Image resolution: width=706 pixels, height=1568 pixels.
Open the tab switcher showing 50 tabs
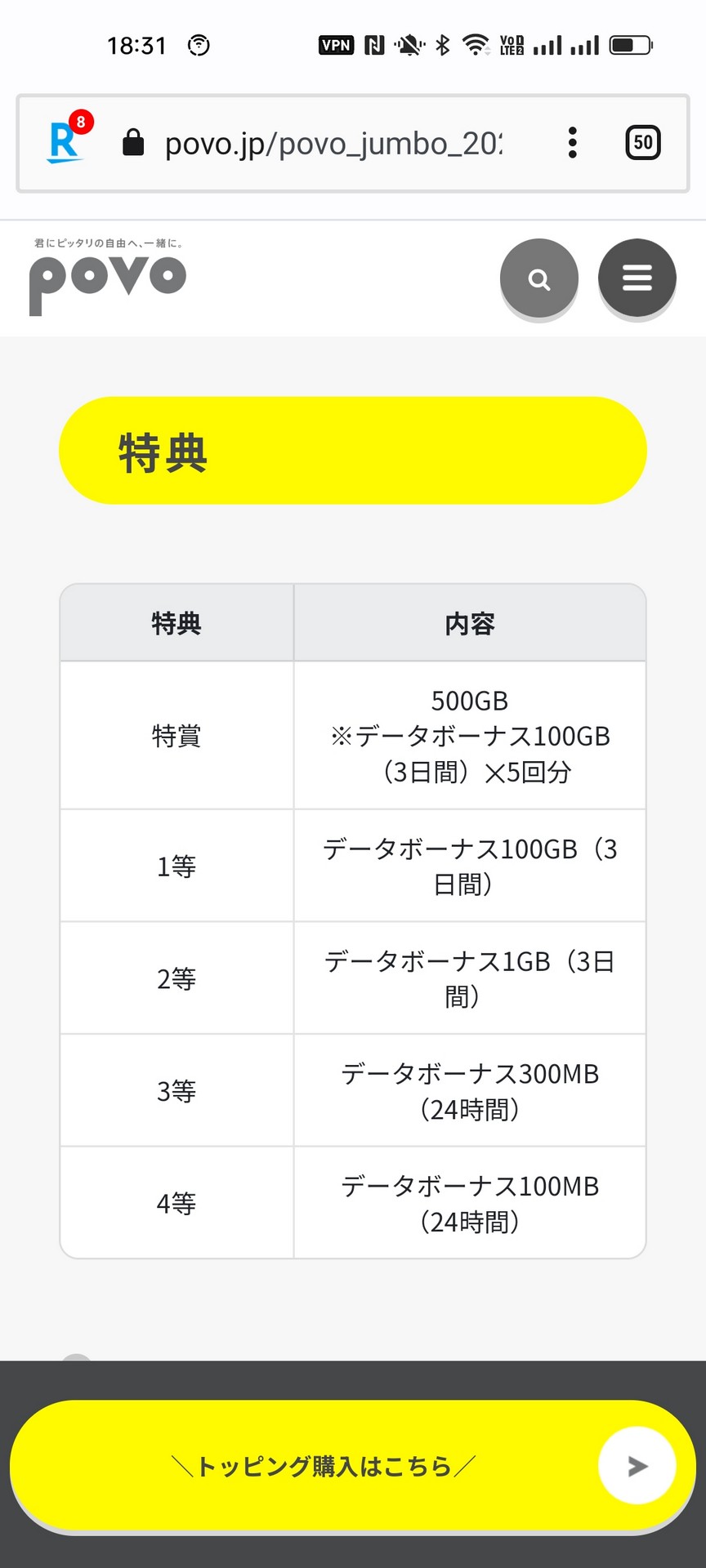click(x=643, y=143)
